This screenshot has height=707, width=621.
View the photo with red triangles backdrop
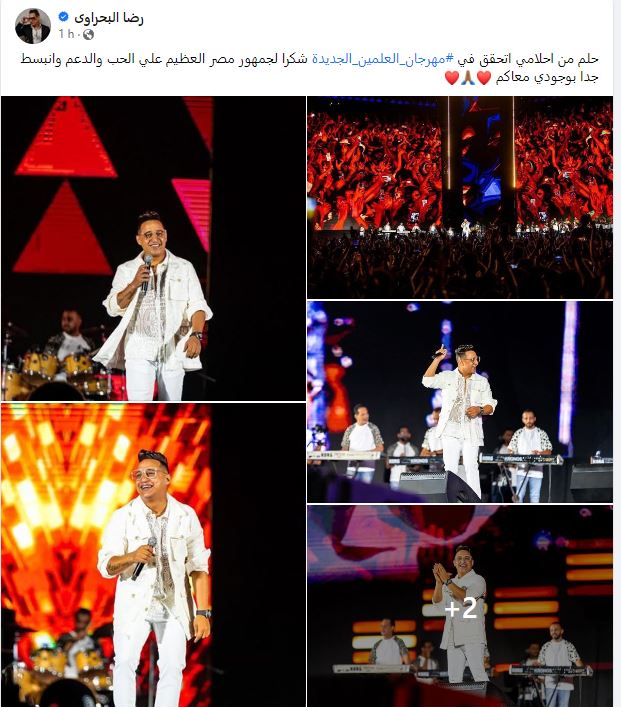tap(153, 248)
